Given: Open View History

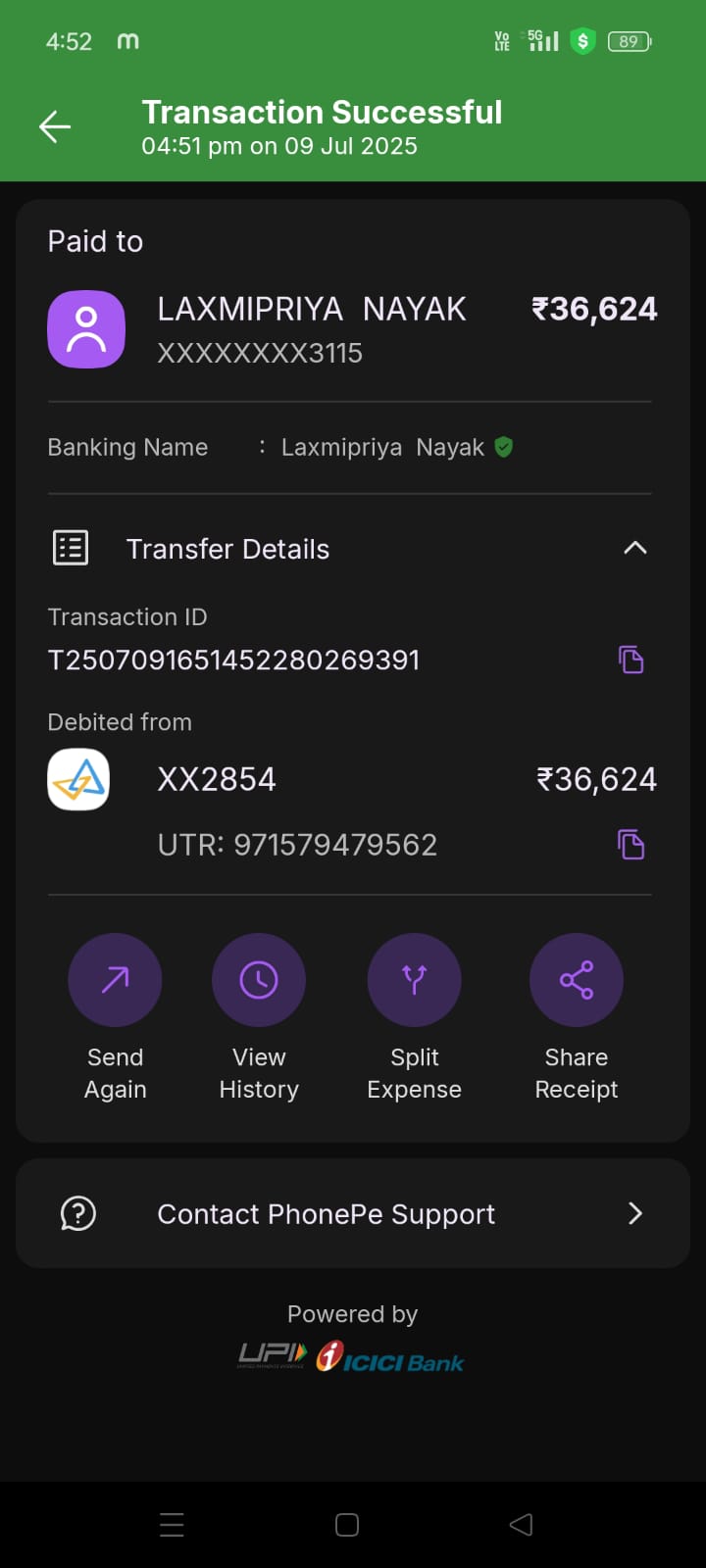Looking at the screenshot, I should (x=259, y=980).
